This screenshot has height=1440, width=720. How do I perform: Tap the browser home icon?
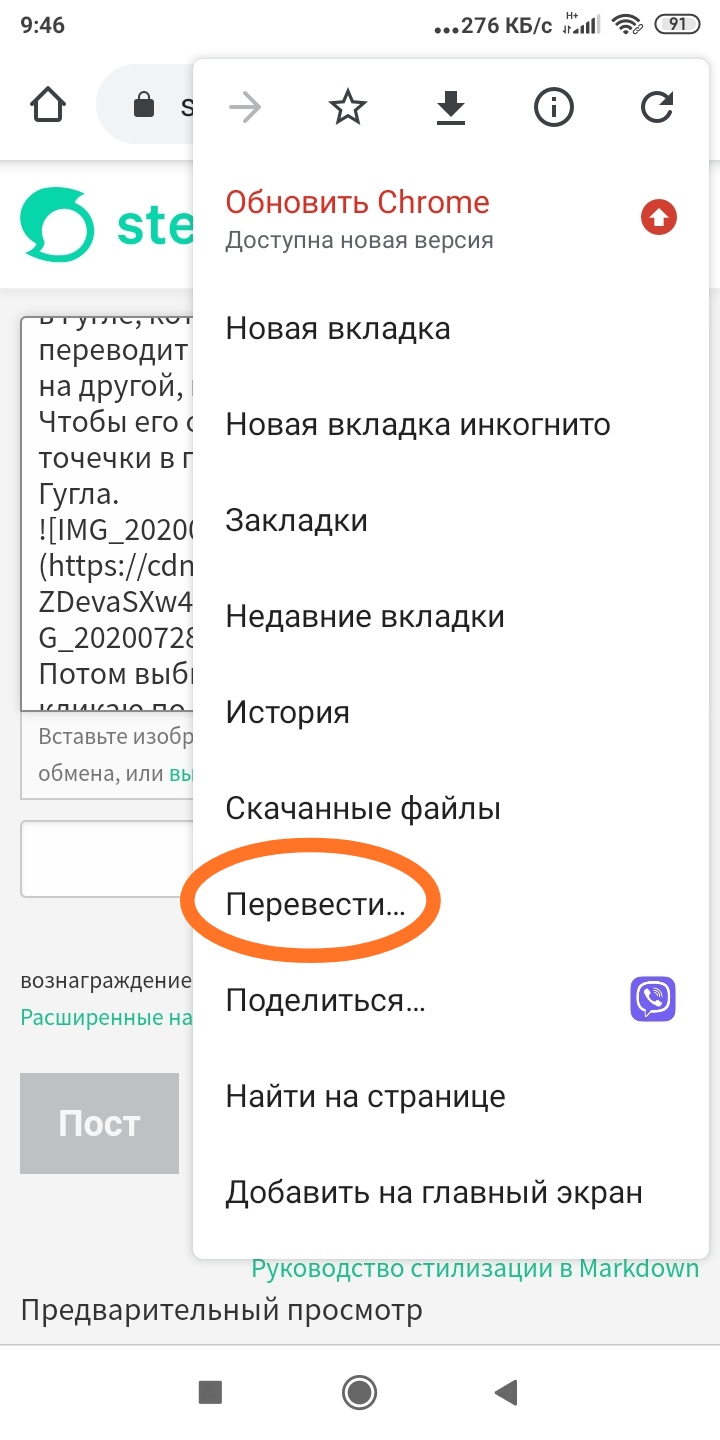(49, 106)
